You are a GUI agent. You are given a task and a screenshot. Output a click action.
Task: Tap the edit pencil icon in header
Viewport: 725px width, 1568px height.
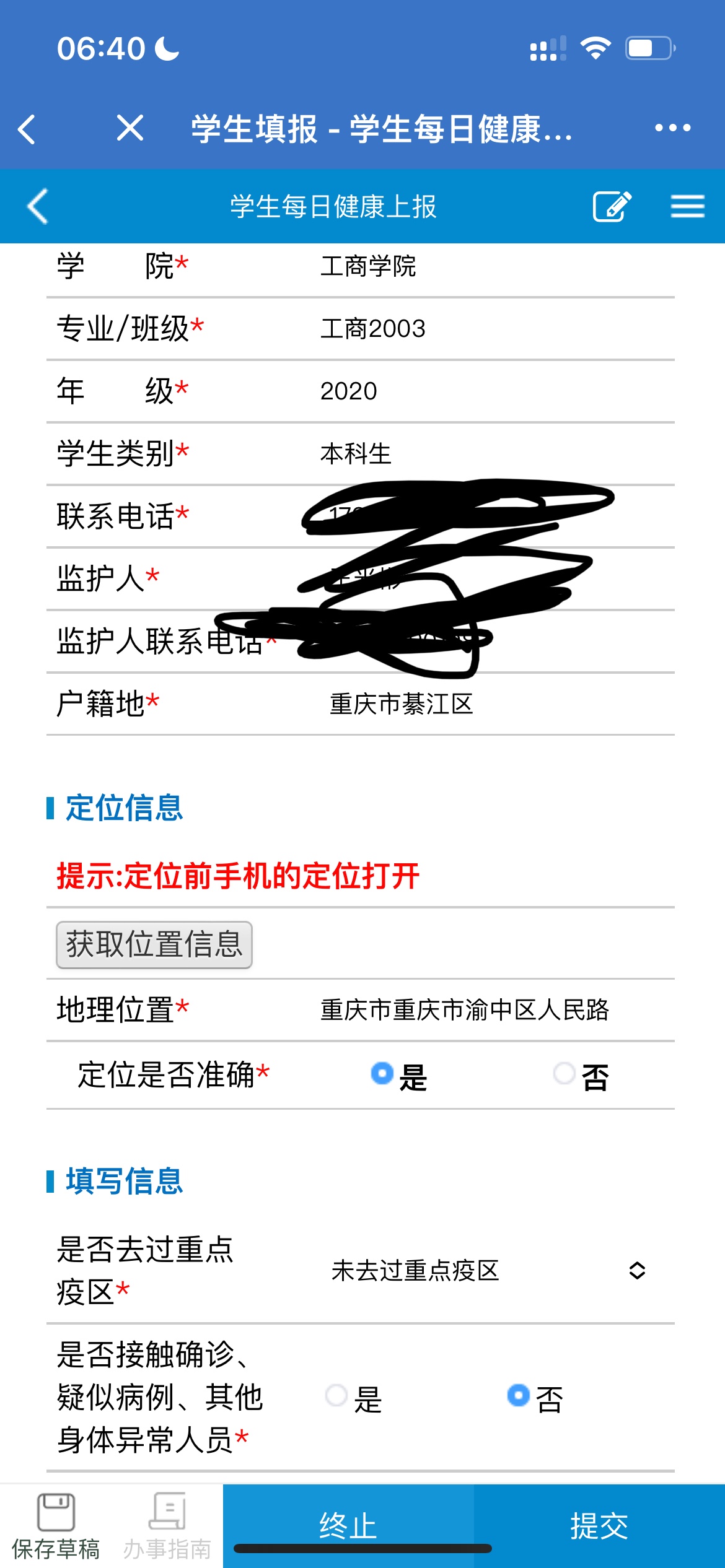click(x=612, y=206)
